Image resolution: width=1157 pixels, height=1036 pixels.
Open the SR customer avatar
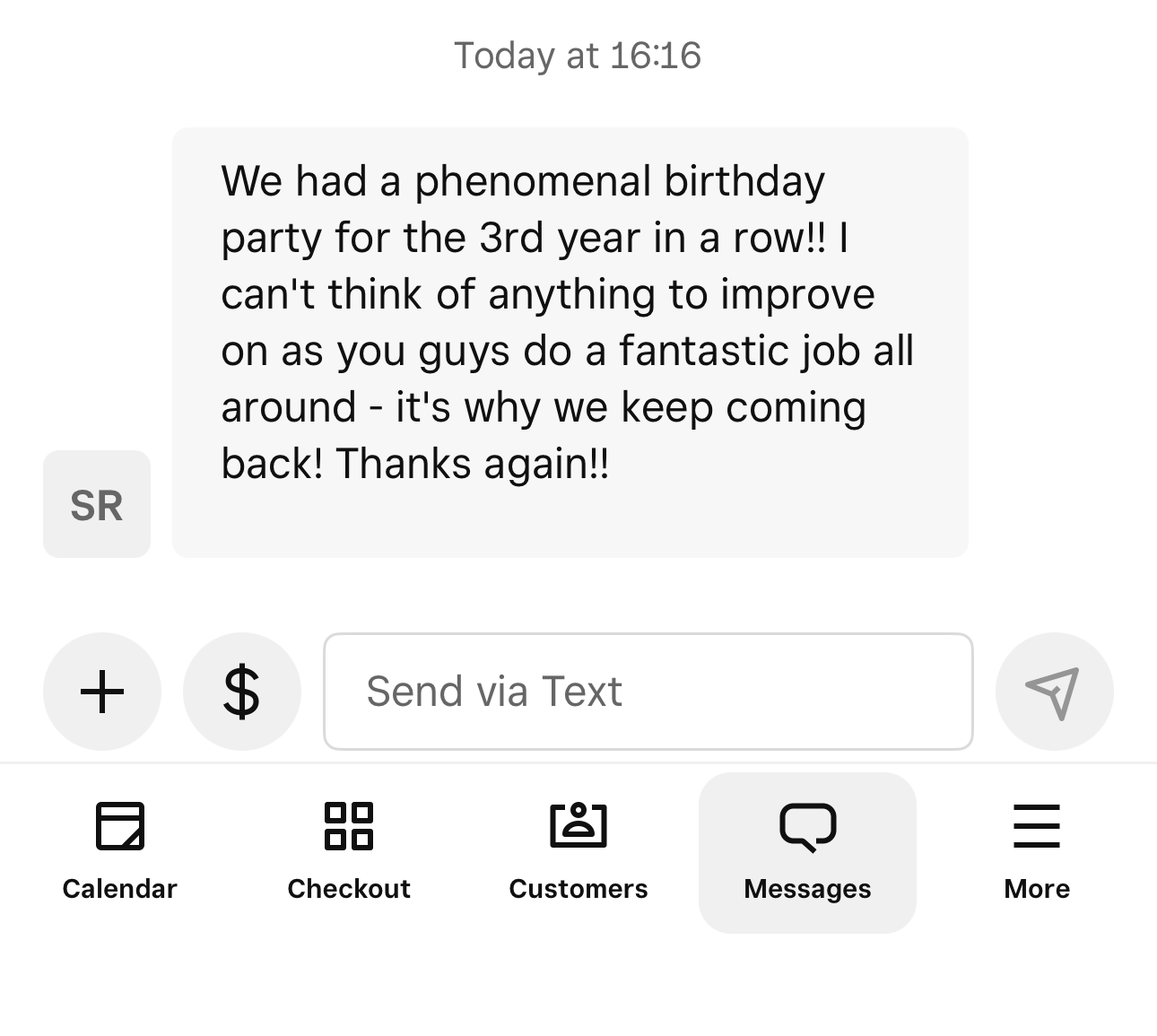[97, 504]
